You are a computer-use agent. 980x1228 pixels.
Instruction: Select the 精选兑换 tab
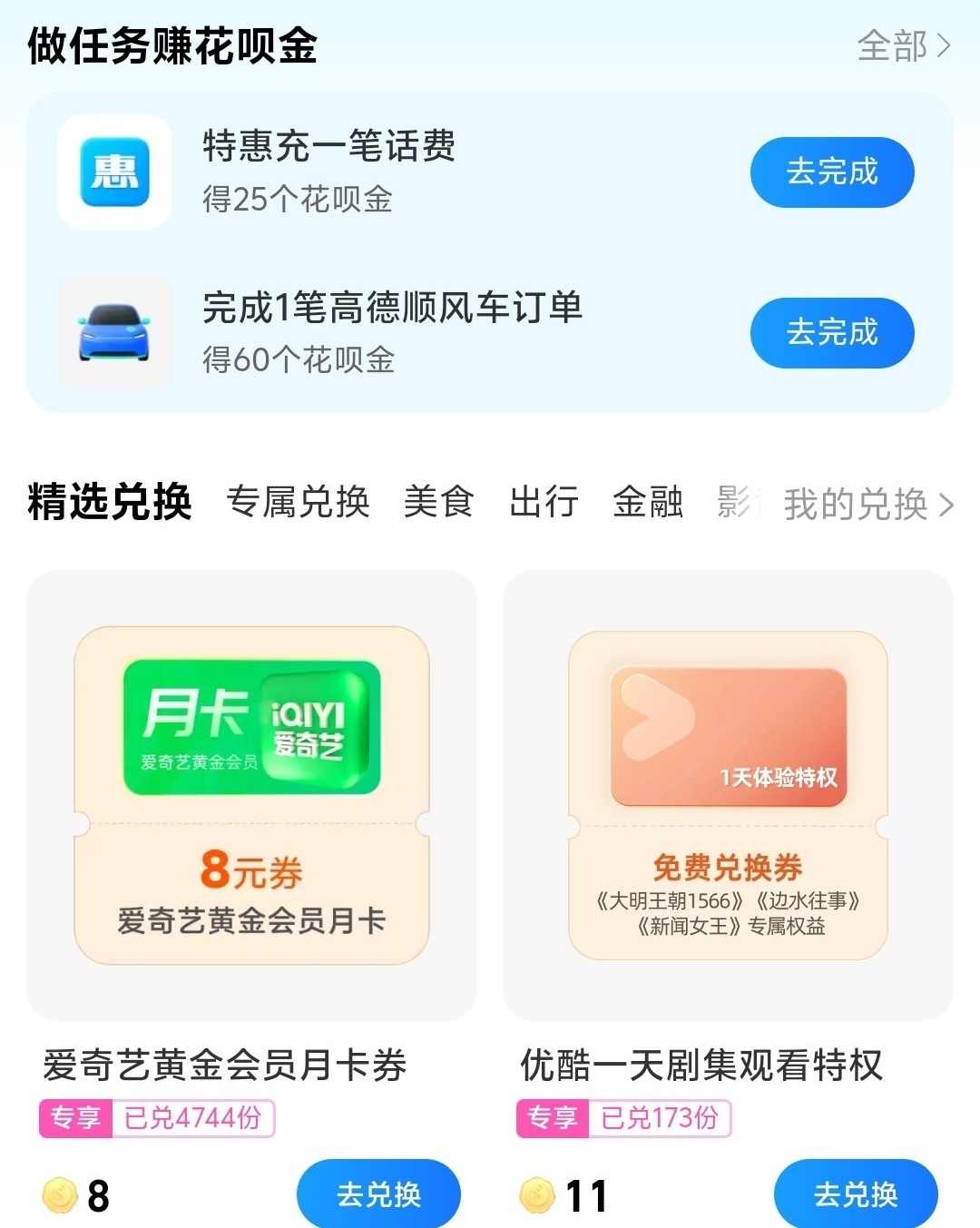(x=110, y=502)
